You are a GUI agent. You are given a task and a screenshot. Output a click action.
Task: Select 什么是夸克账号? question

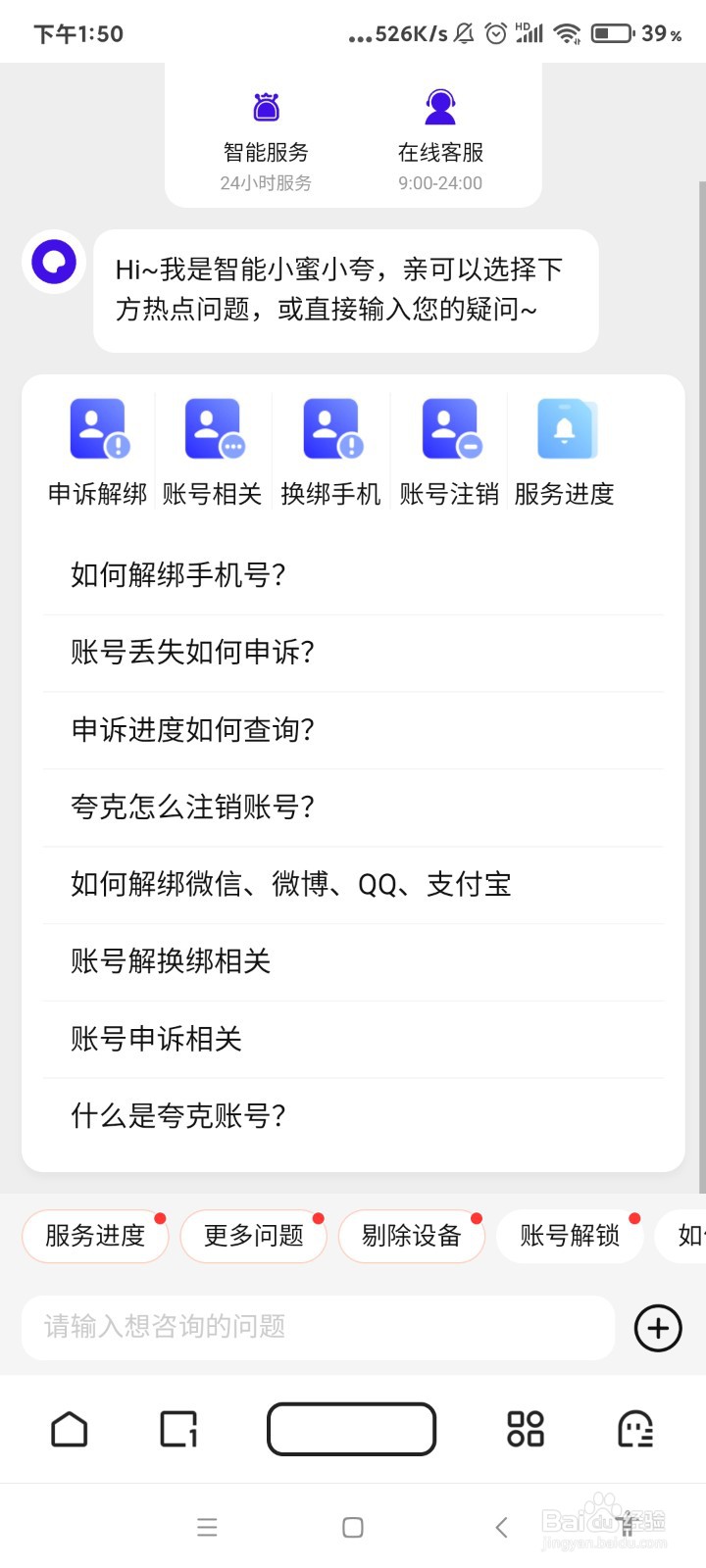click(353, 1116)
